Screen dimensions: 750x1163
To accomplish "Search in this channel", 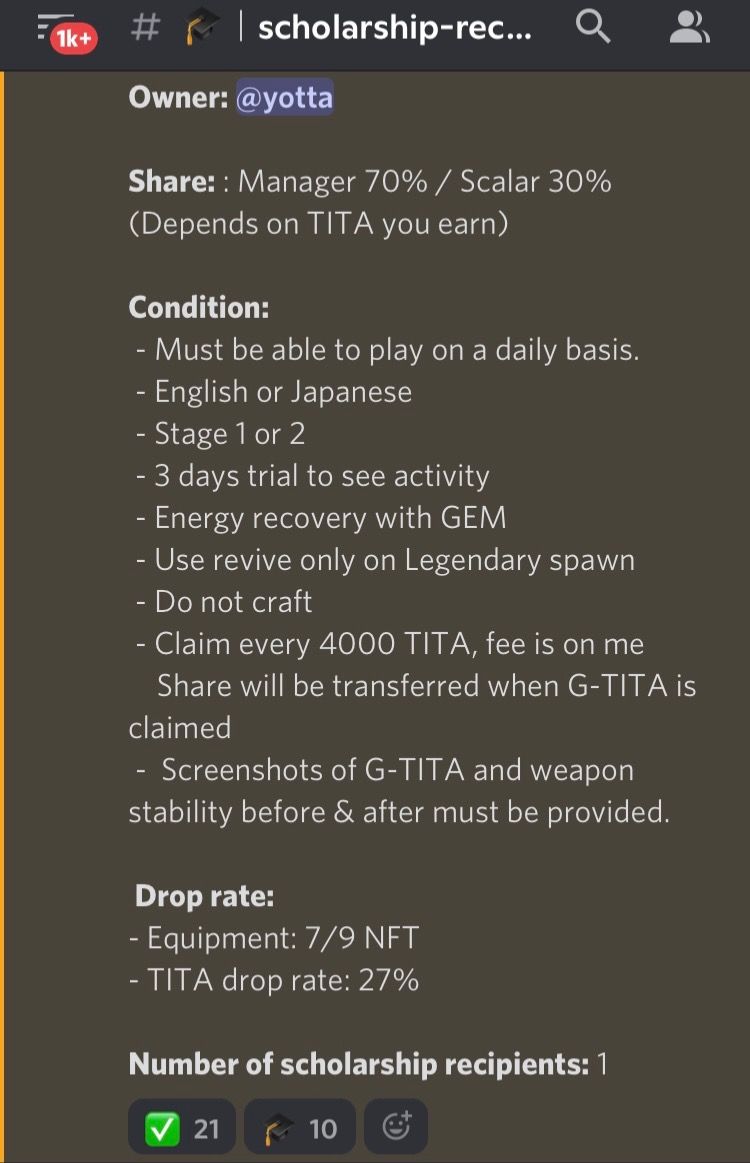I will pos(593,28).
